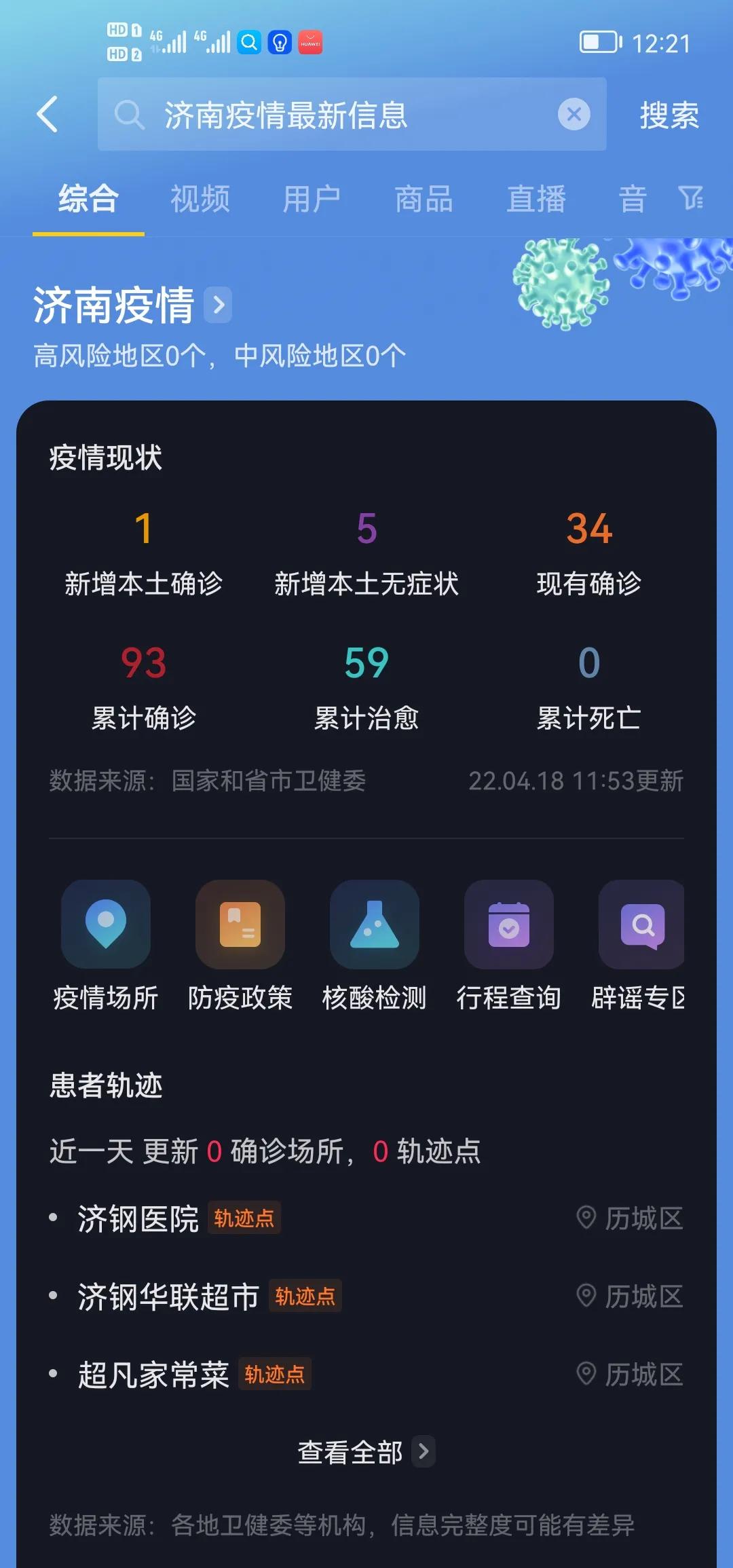The width and height of the screenshot is (733, 1568).
Task: Tap the 搜索 button
Action: click(669, 115)
